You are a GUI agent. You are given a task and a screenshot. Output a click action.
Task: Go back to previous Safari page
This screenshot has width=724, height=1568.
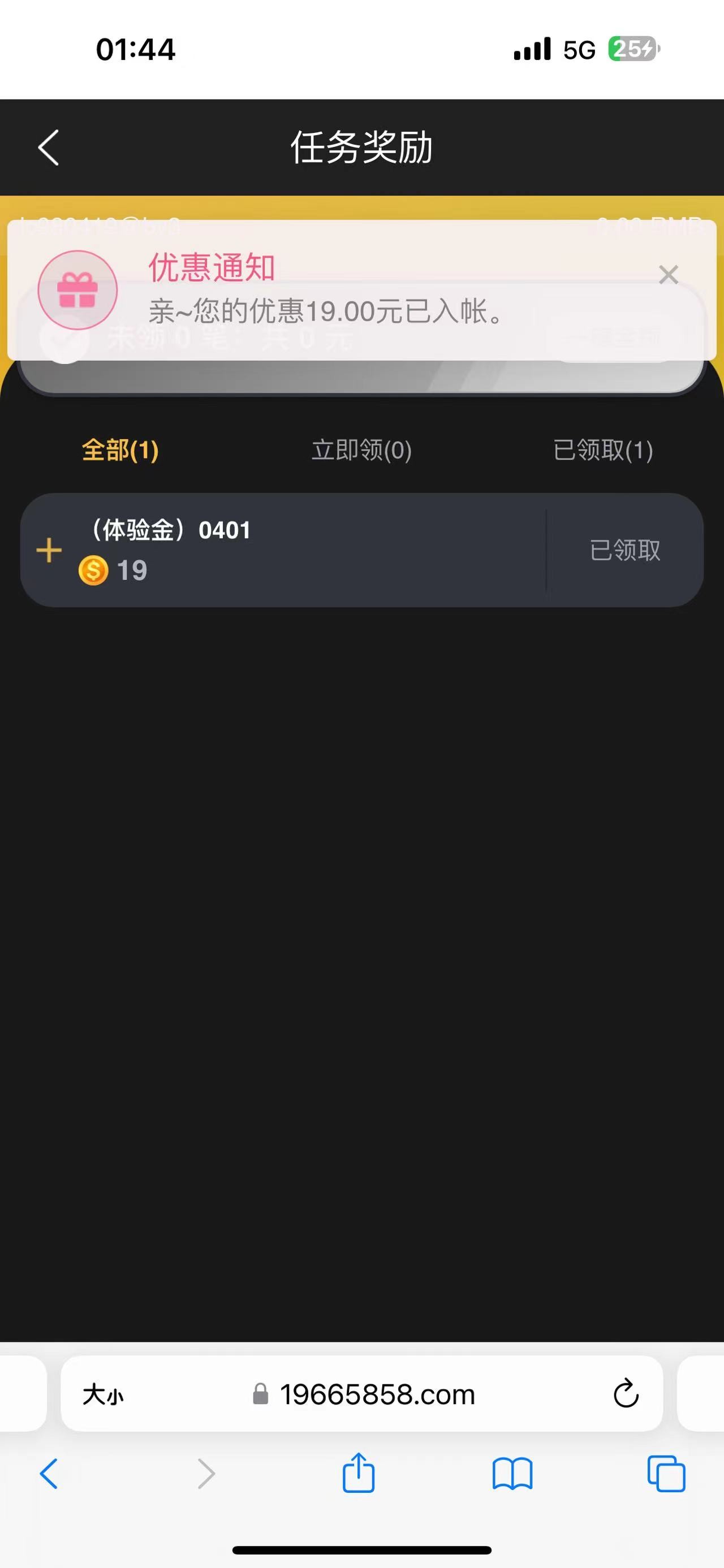point(49,1474)
